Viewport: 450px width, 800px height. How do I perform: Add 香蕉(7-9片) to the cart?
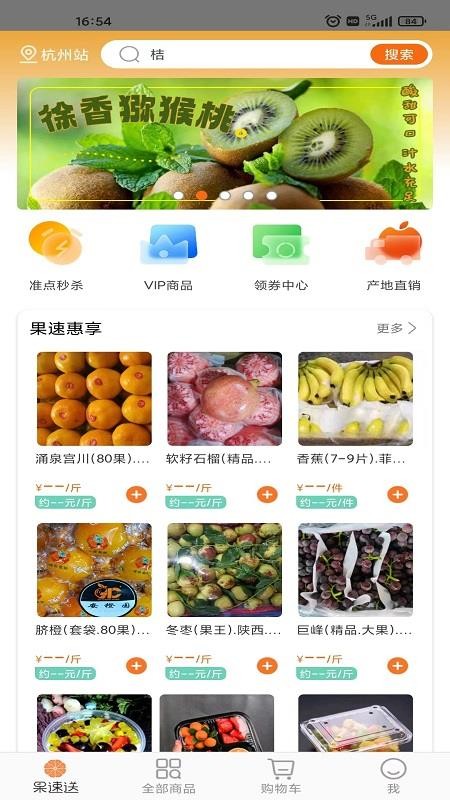tap(397, 494)
